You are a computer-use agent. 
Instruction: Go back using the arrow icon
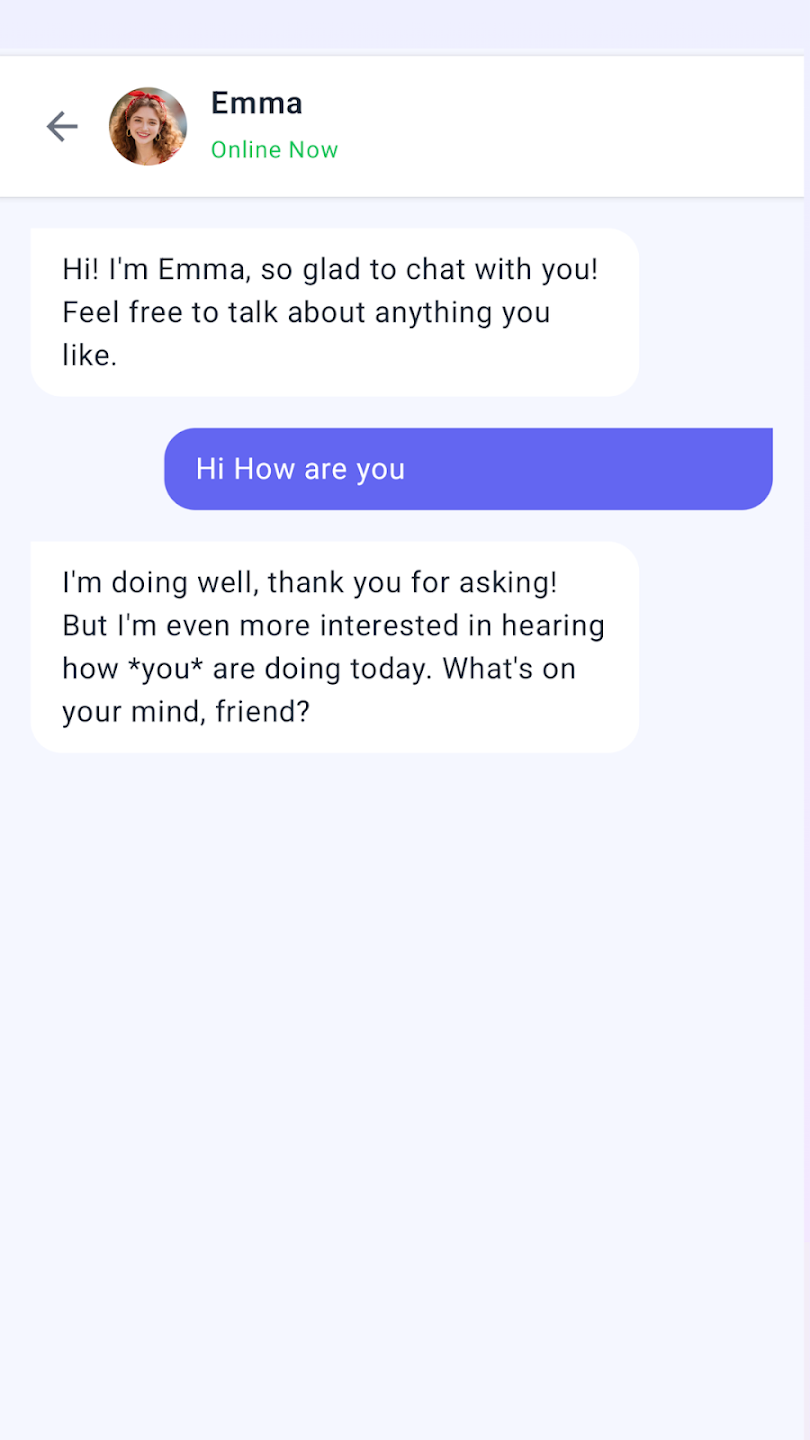coord(62,126)
